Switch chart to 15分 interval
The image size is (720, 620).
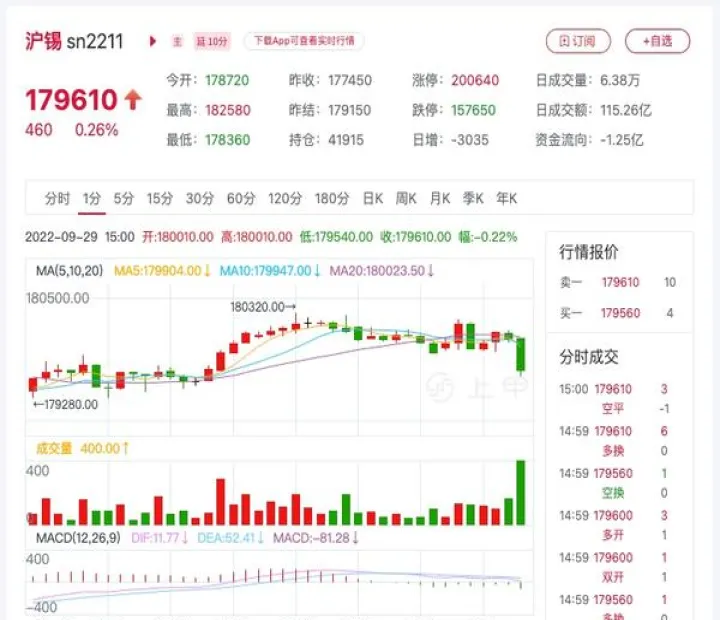pyautogui.click(x=160, y=199)
